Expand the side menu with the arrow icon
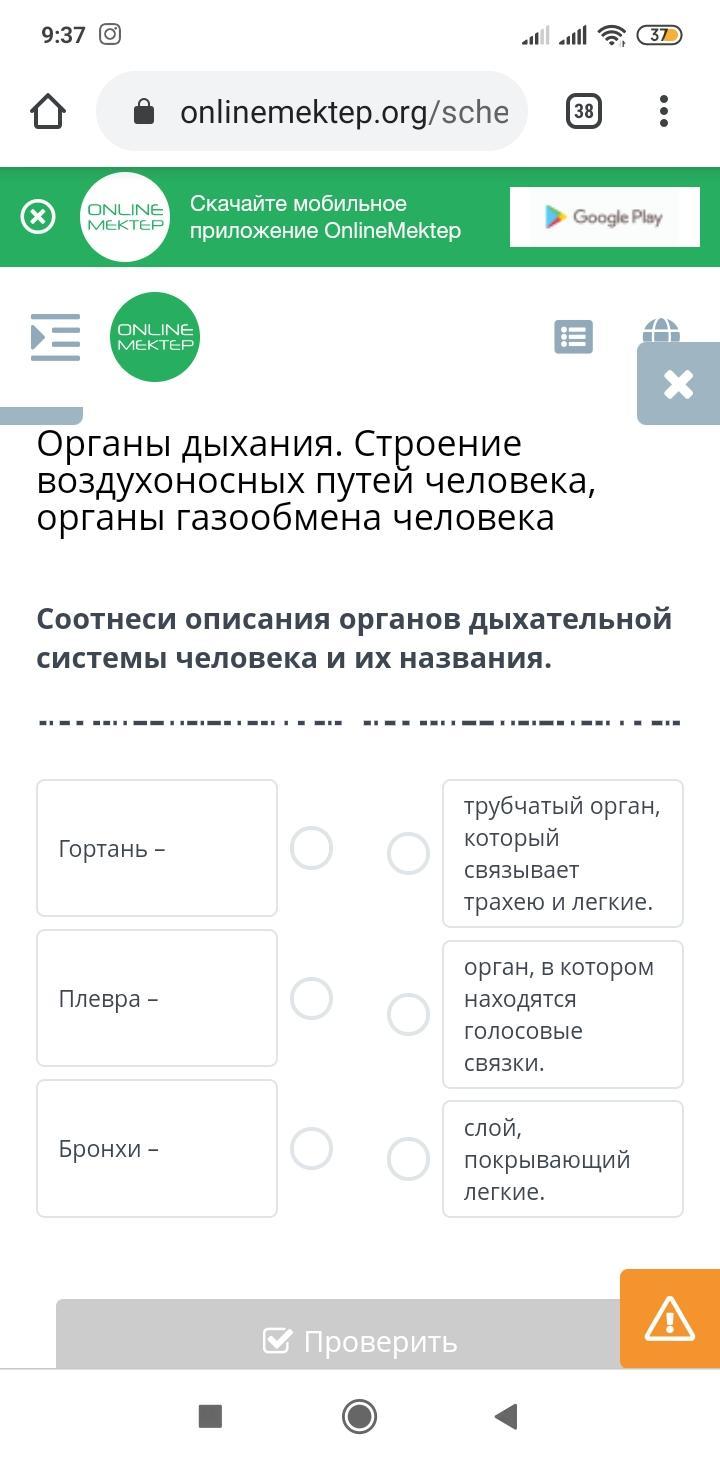Image resolution: width=720 pixels, height=1464 pixels. click(55, 337)
